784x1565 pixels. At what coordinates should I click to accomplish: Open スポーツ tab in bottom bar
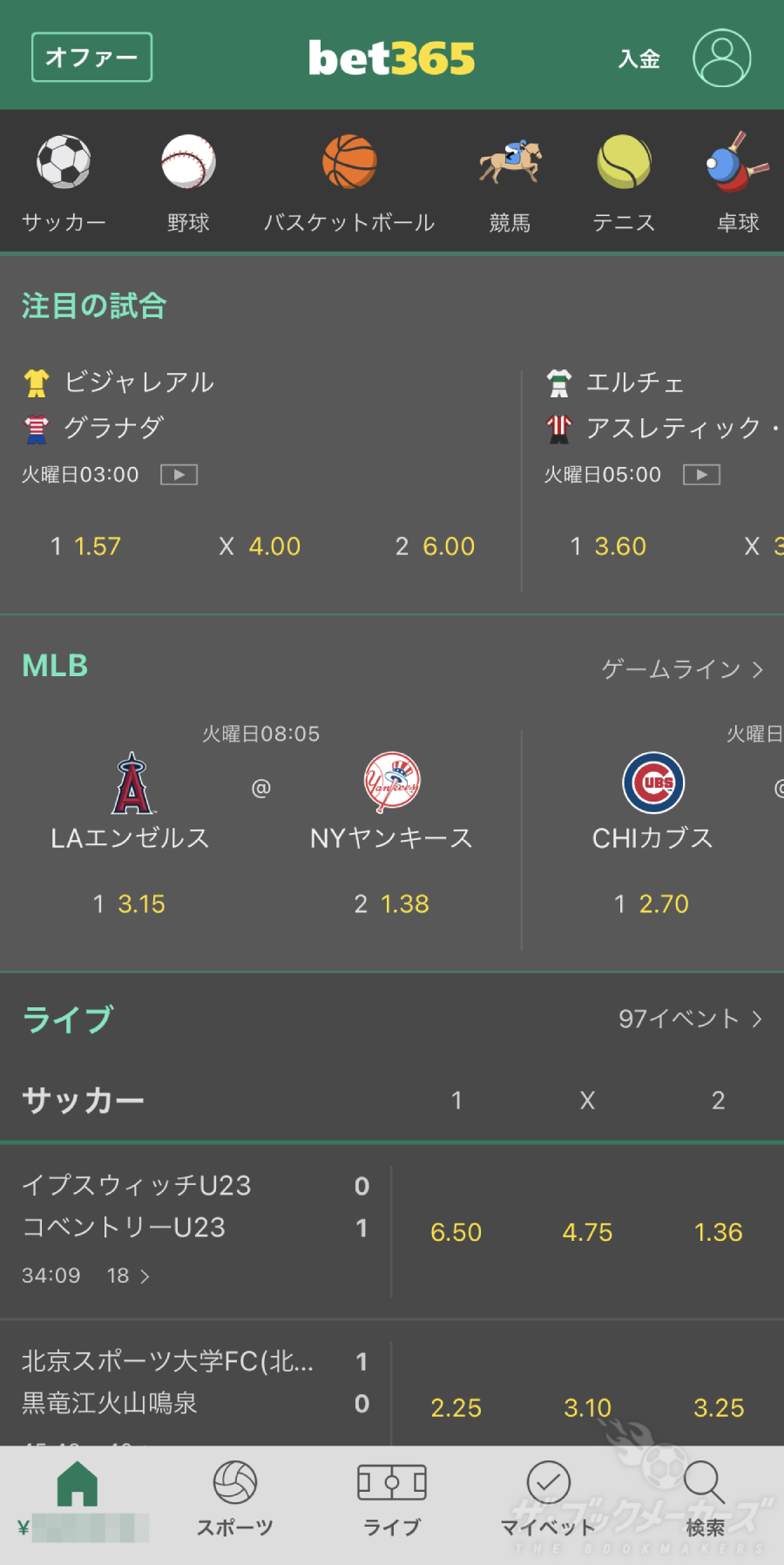click(234, 1499)
